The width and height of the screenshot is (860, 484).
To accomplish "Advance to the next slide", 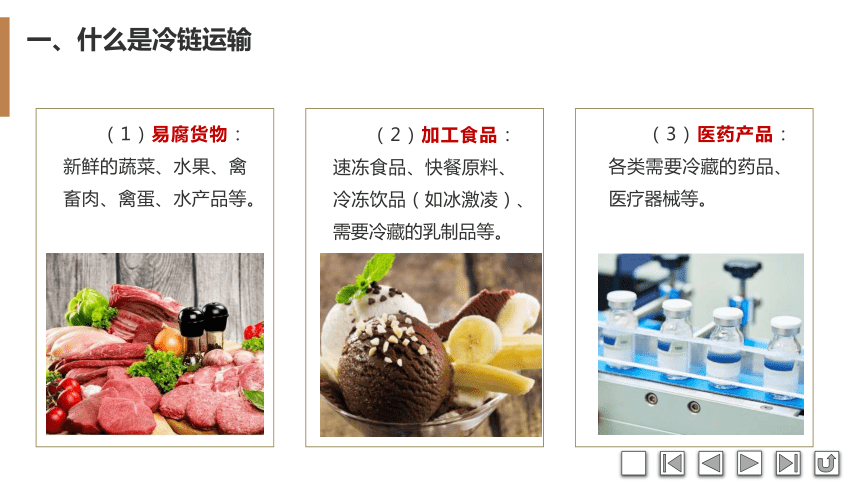I will tap(749, 463).
